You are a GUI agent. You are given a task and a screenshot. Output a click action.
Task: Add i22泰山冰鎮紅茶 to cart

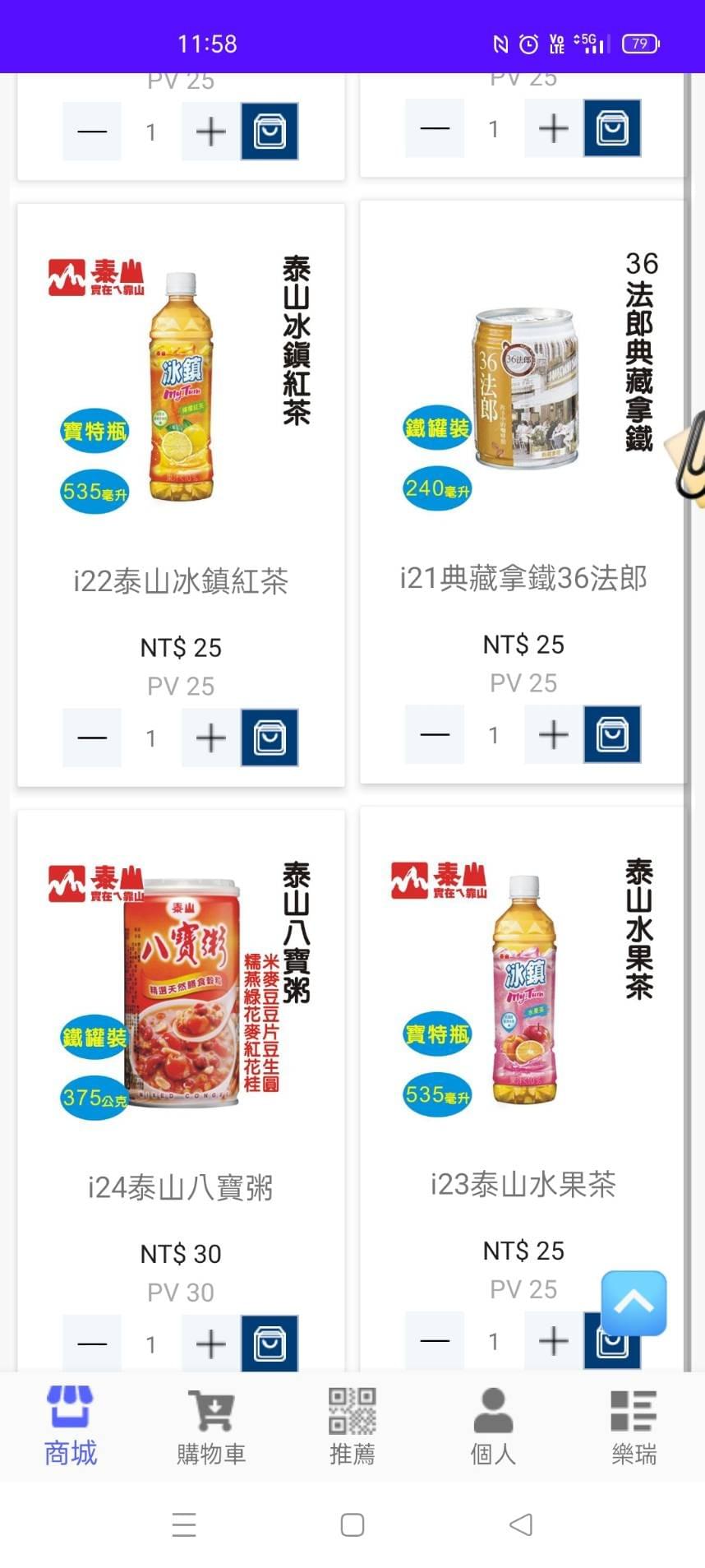point(270,738)
